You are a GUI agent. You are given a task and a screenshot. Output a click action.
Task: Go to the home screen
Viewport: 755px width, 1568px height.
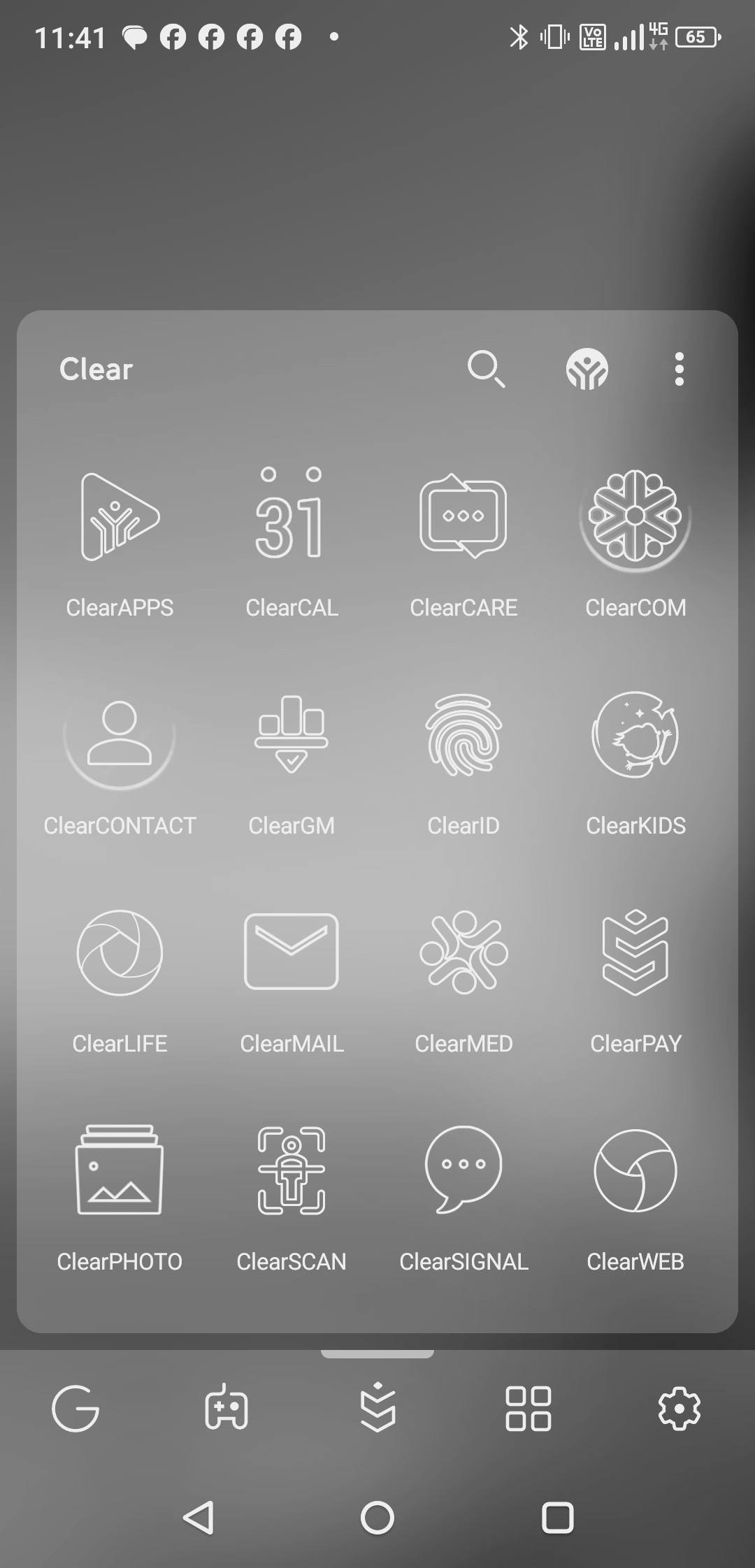tap(377, 1518)
